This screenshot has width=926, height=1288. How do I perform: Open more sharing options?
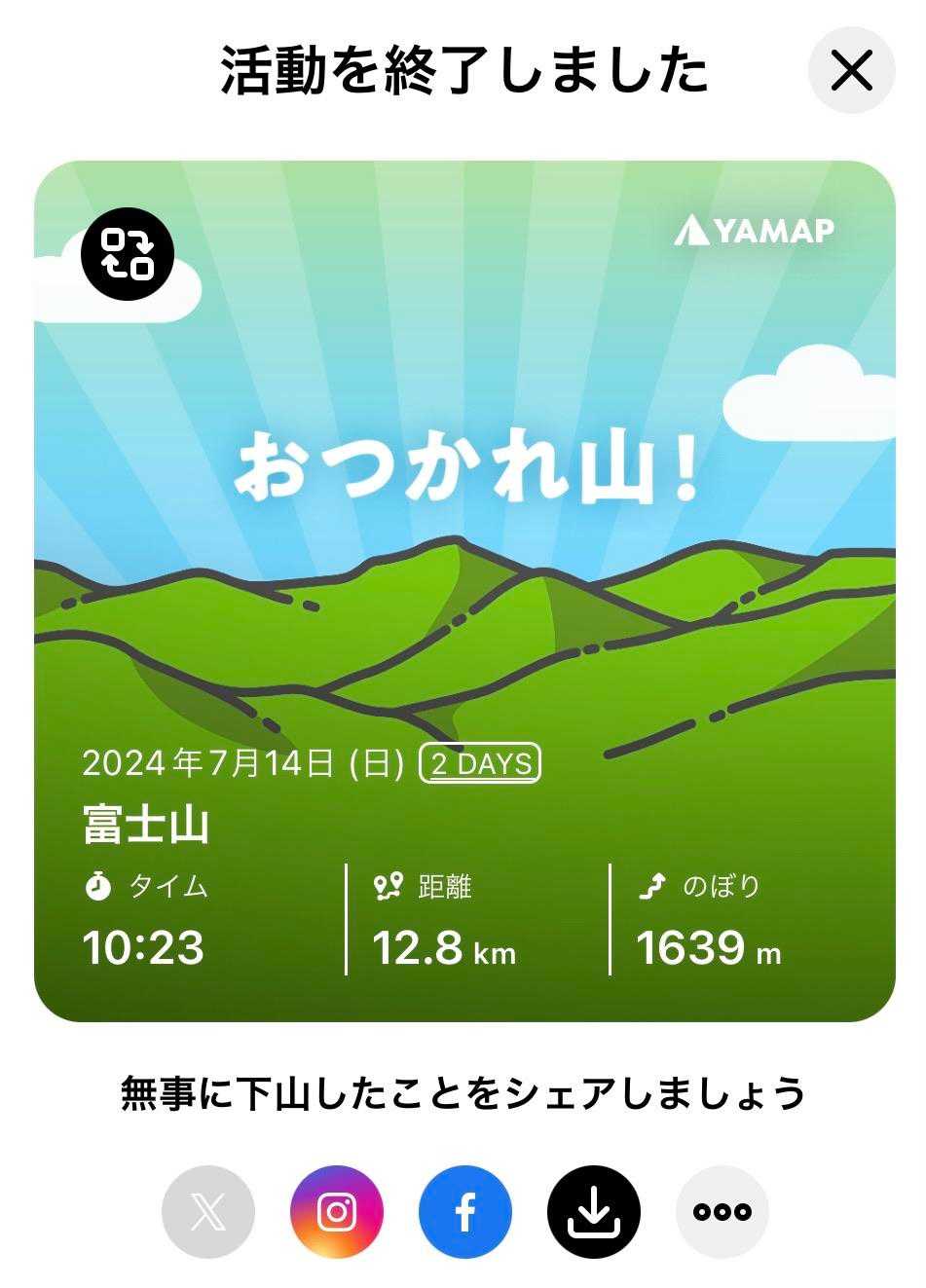tap(722, 1212)
